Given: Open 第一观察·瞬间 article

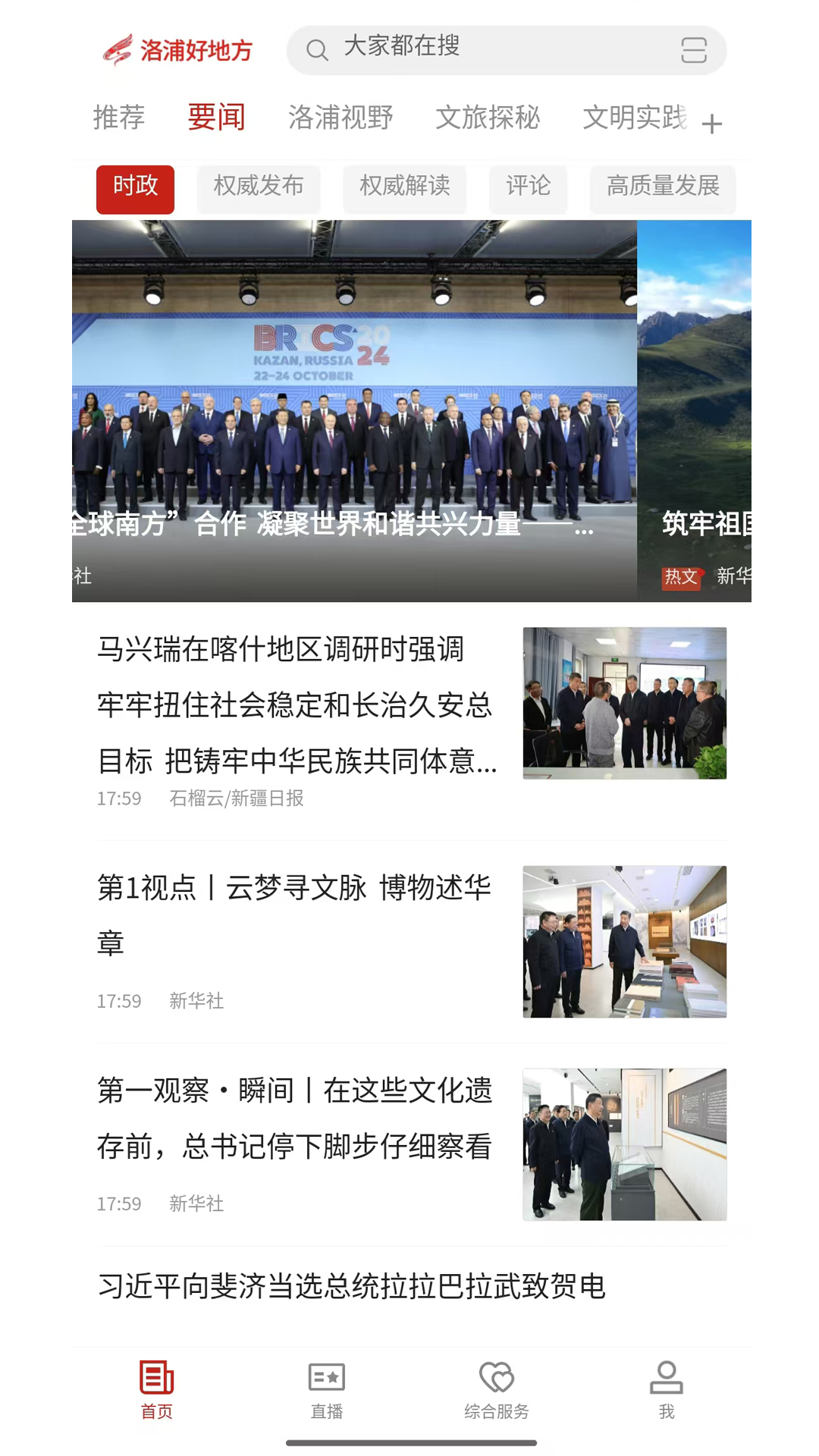Looking at the screenshot, I should (294, 1119).
